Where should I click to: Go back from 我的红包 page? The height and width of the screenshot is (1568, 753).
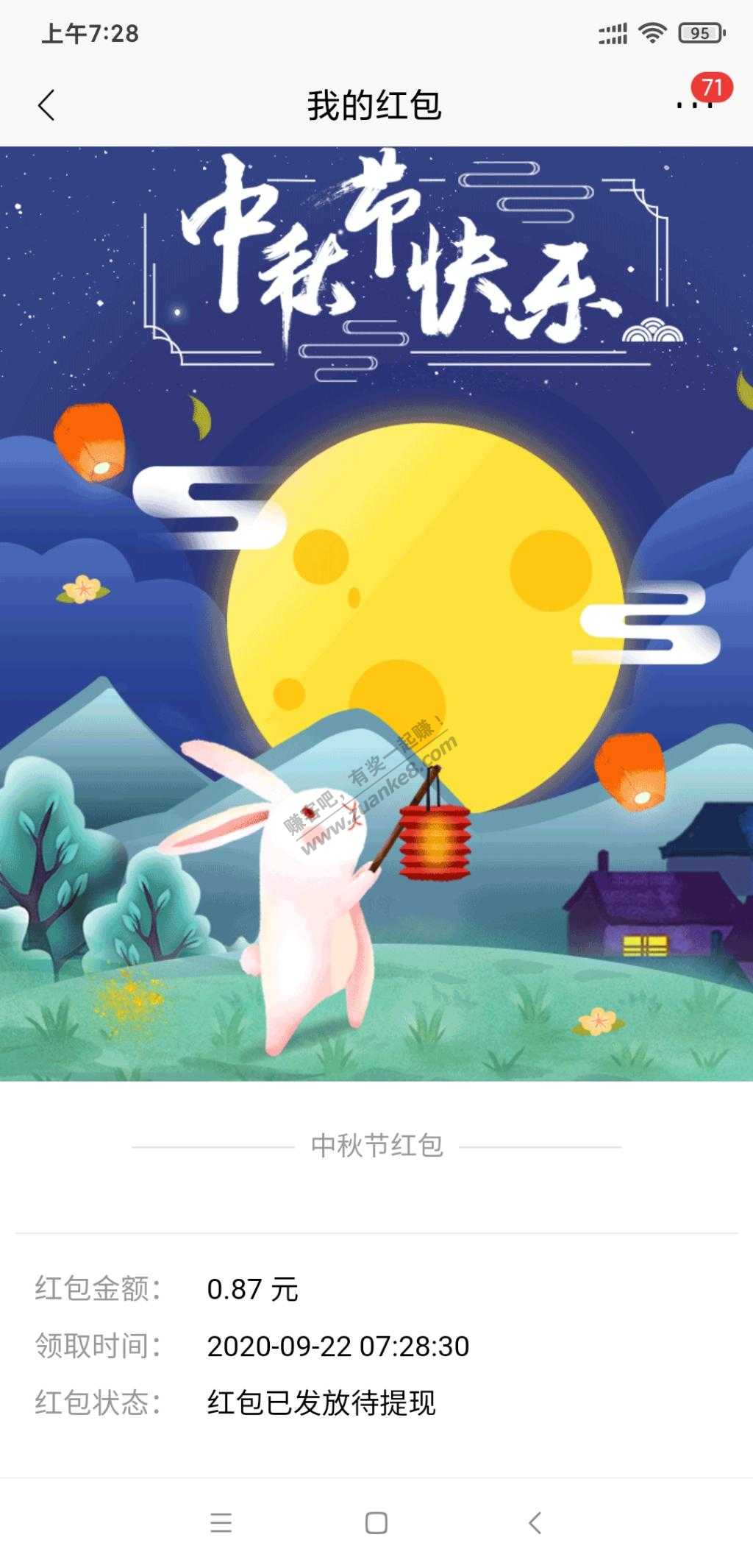click(46, 105)
